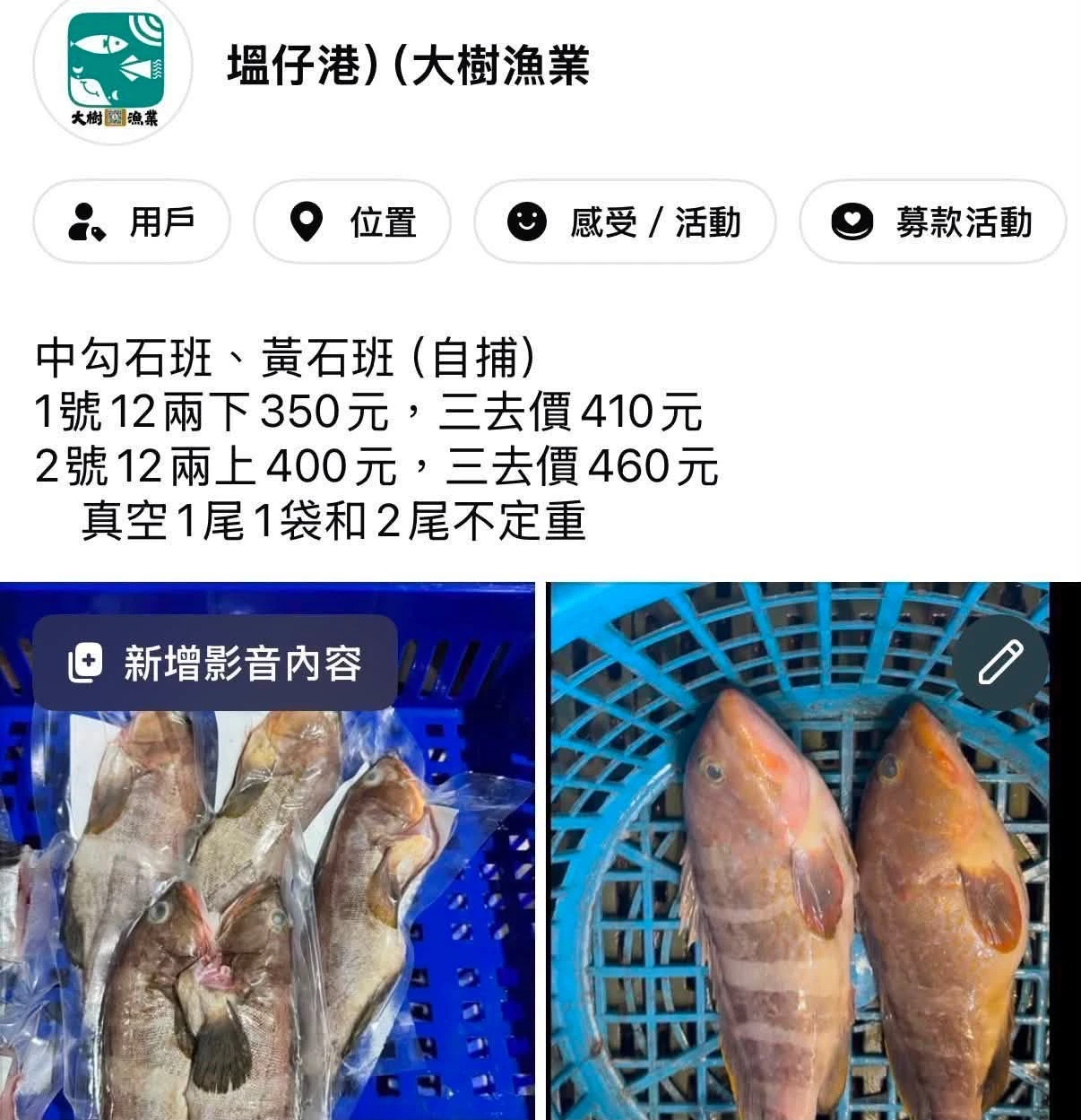Tap the 新增影音內容 button
Screen dimensions: 1081x1120
coord(215,663)
